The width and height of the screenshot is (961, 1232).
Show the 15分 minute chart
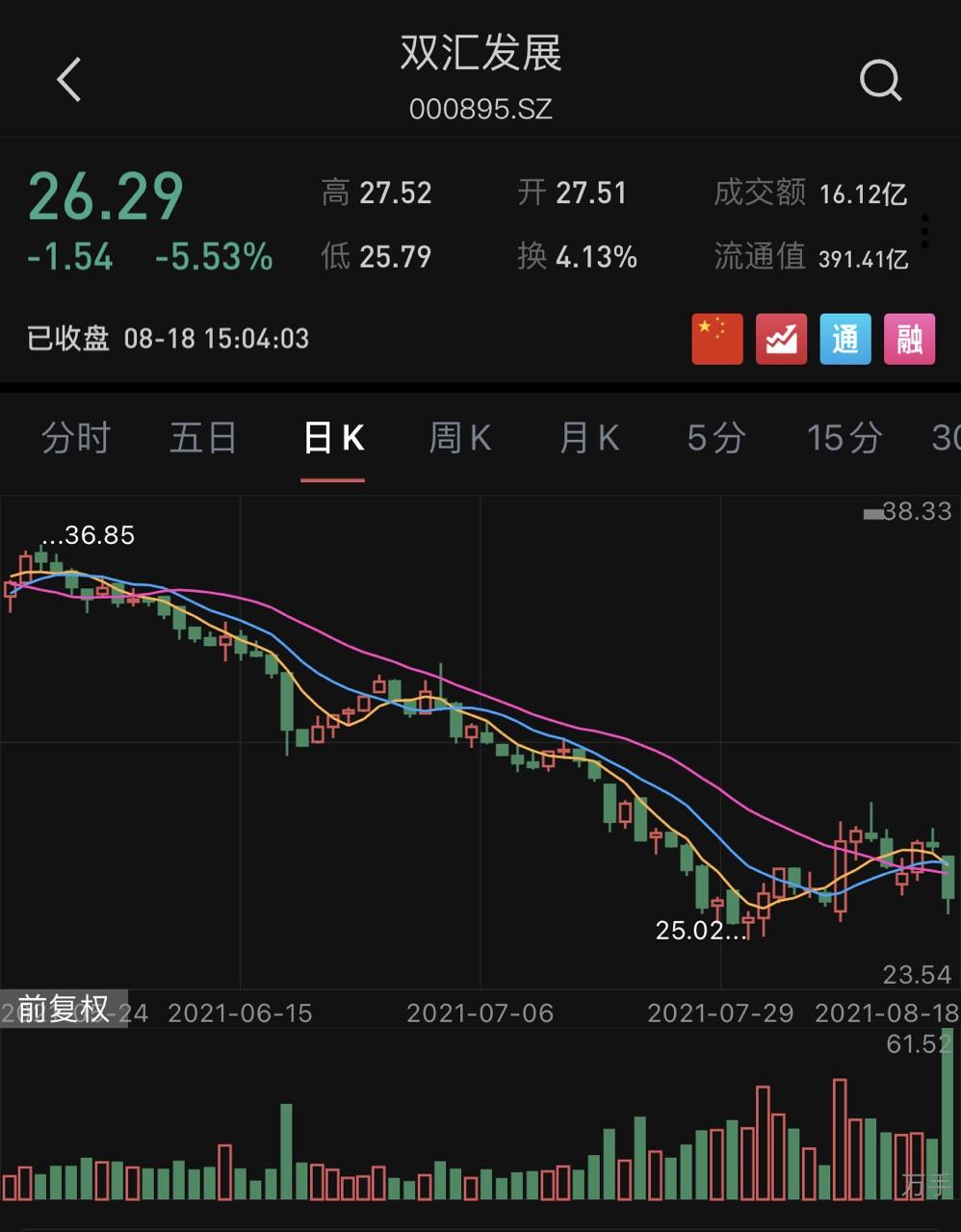point(844,438)
